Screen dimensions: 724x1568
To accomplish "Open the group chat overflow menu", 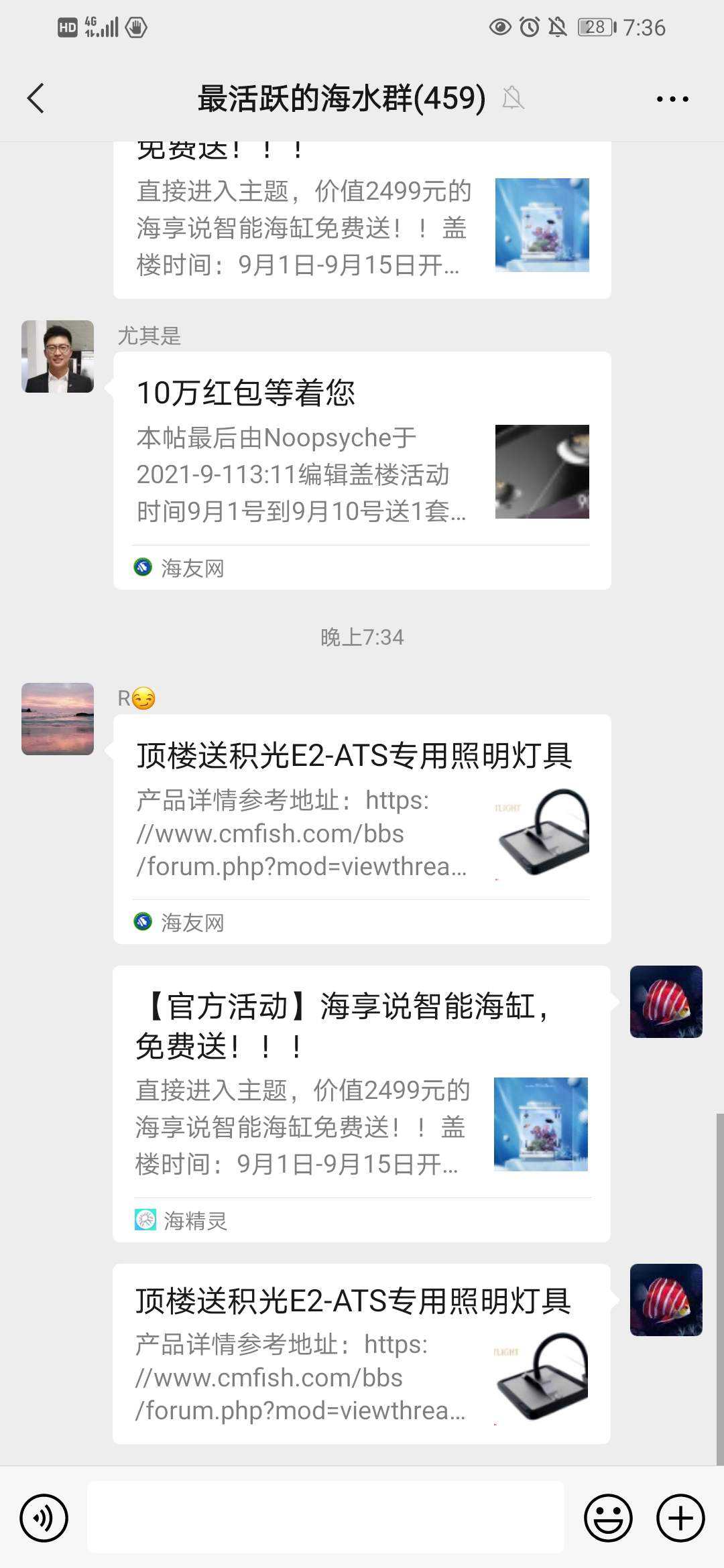I will 672,99.
